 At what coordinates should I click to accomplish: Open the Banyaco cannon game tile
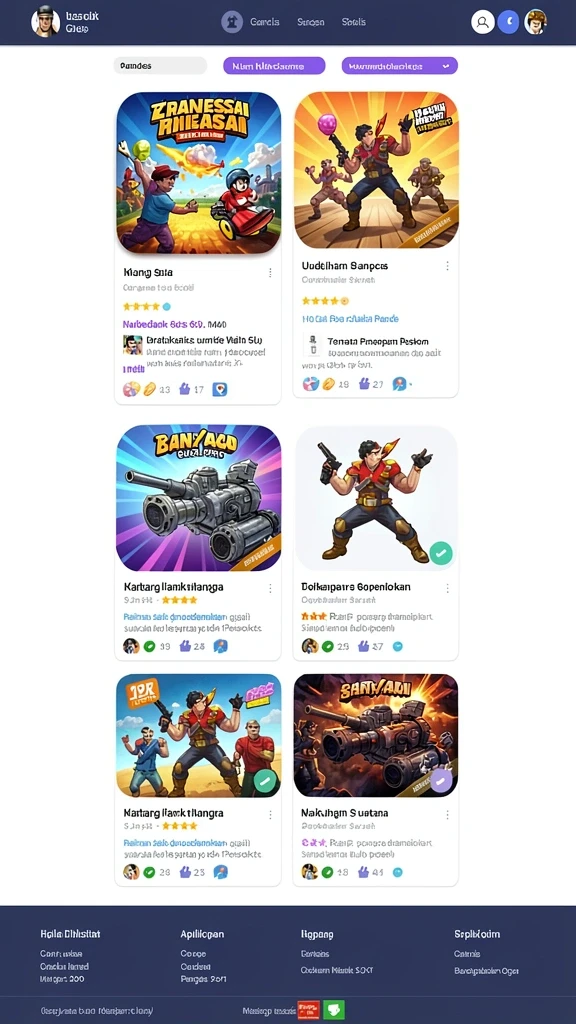pyautogui.click(x=199, y=498)
